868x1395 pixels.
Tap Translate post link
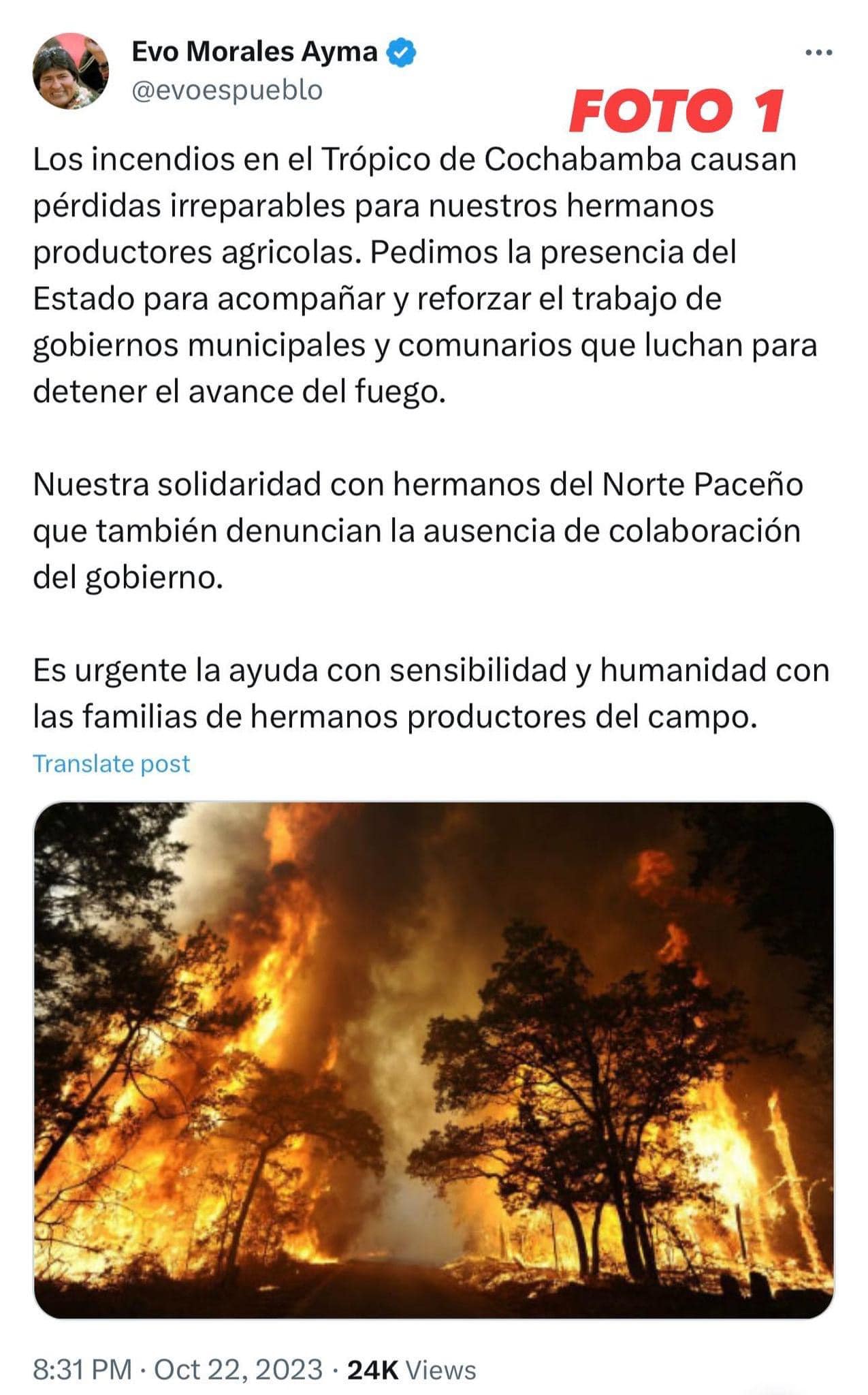(112, 764)
